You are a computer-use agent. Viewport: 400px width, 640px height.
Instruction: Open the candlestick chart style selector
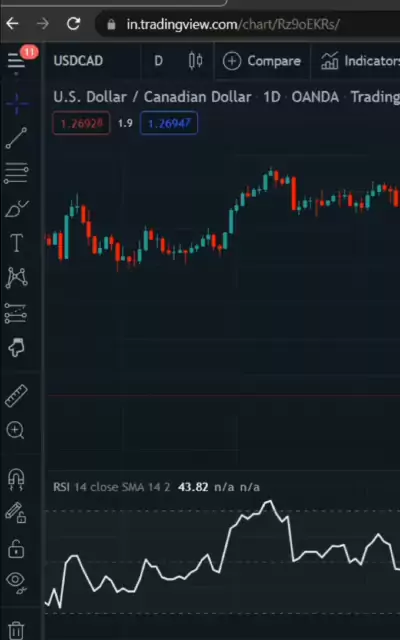[x=196, y=61]
